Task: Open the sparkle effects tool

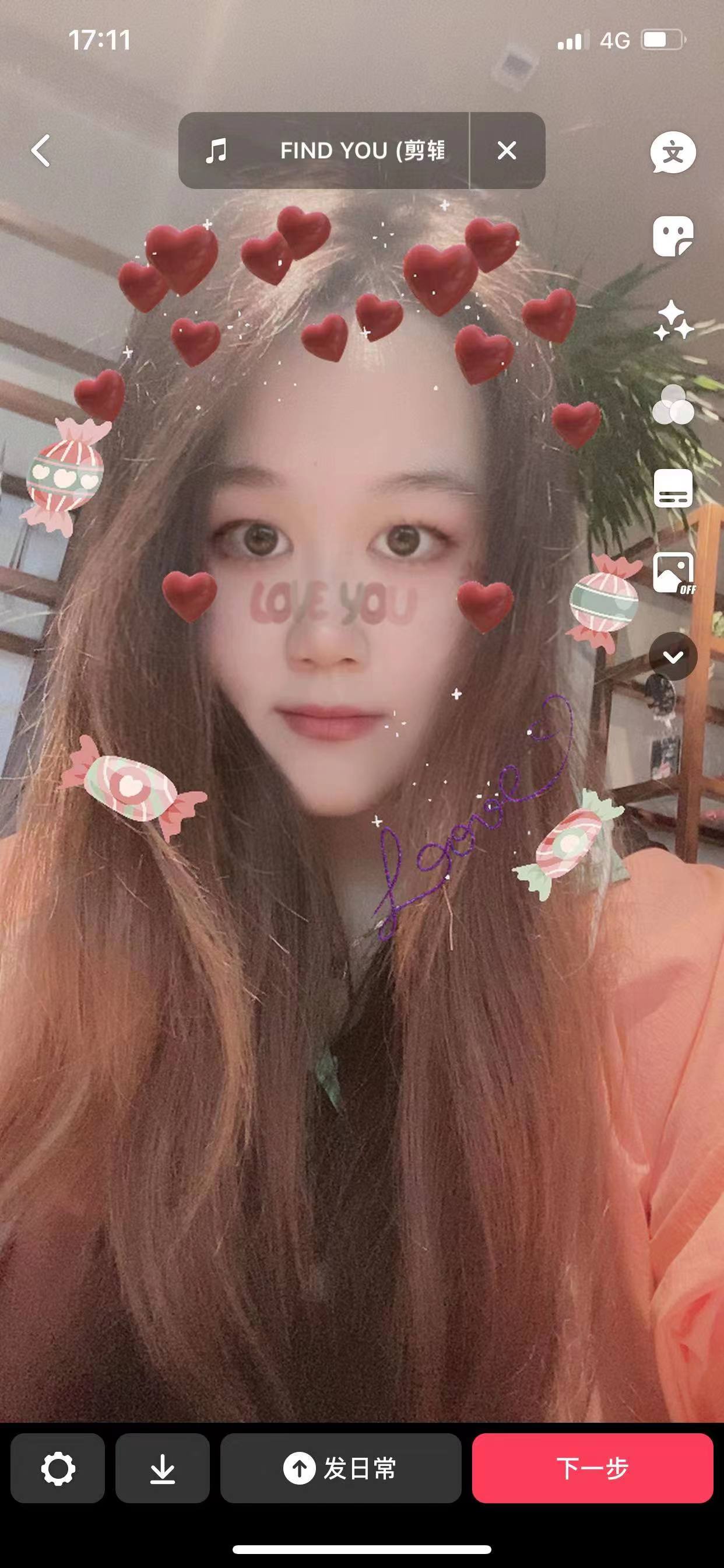Action: click(x=673, y=320)
